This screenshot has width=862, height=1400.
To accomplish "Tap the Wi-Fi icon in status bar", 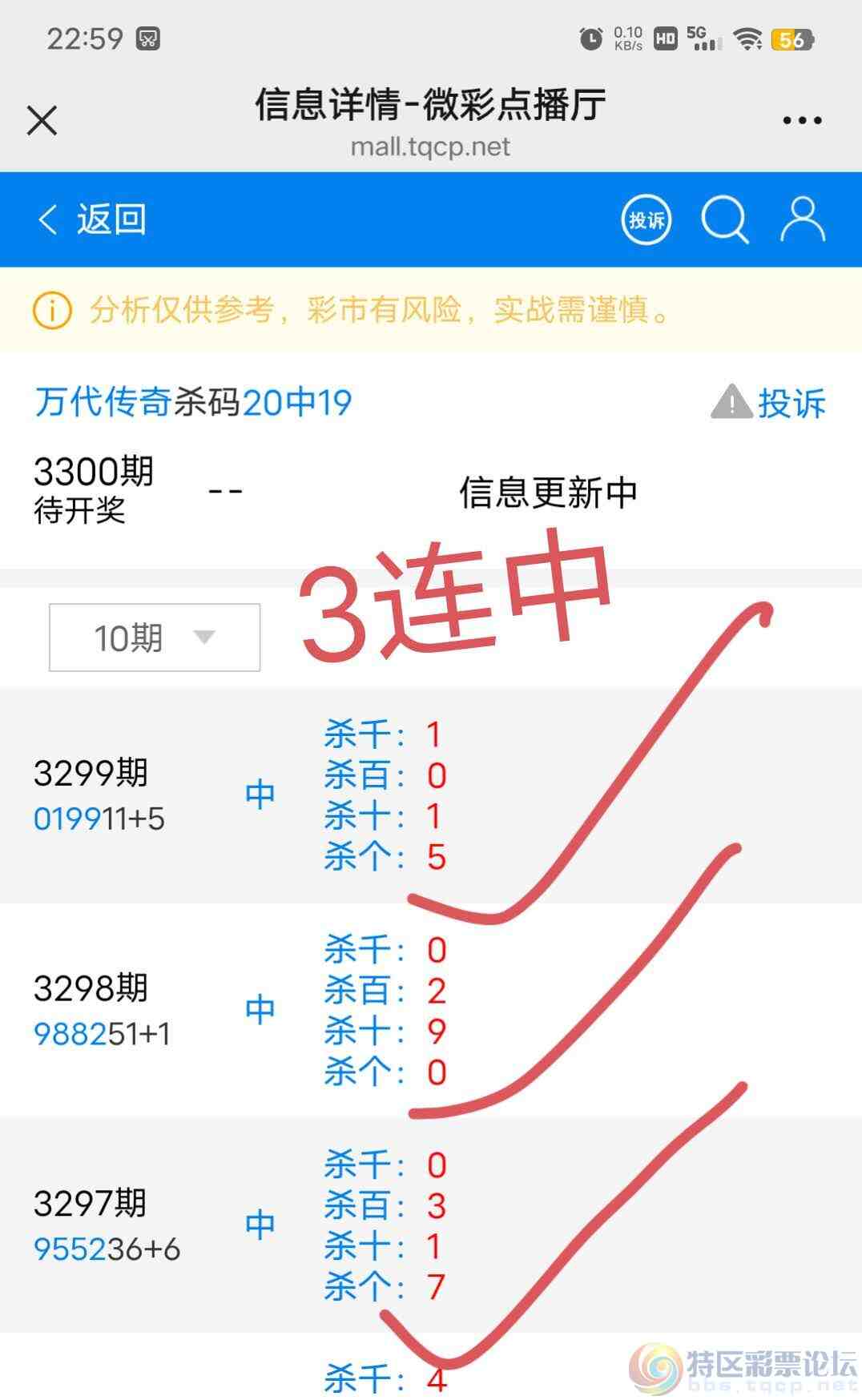I will (x=748, y=38).
